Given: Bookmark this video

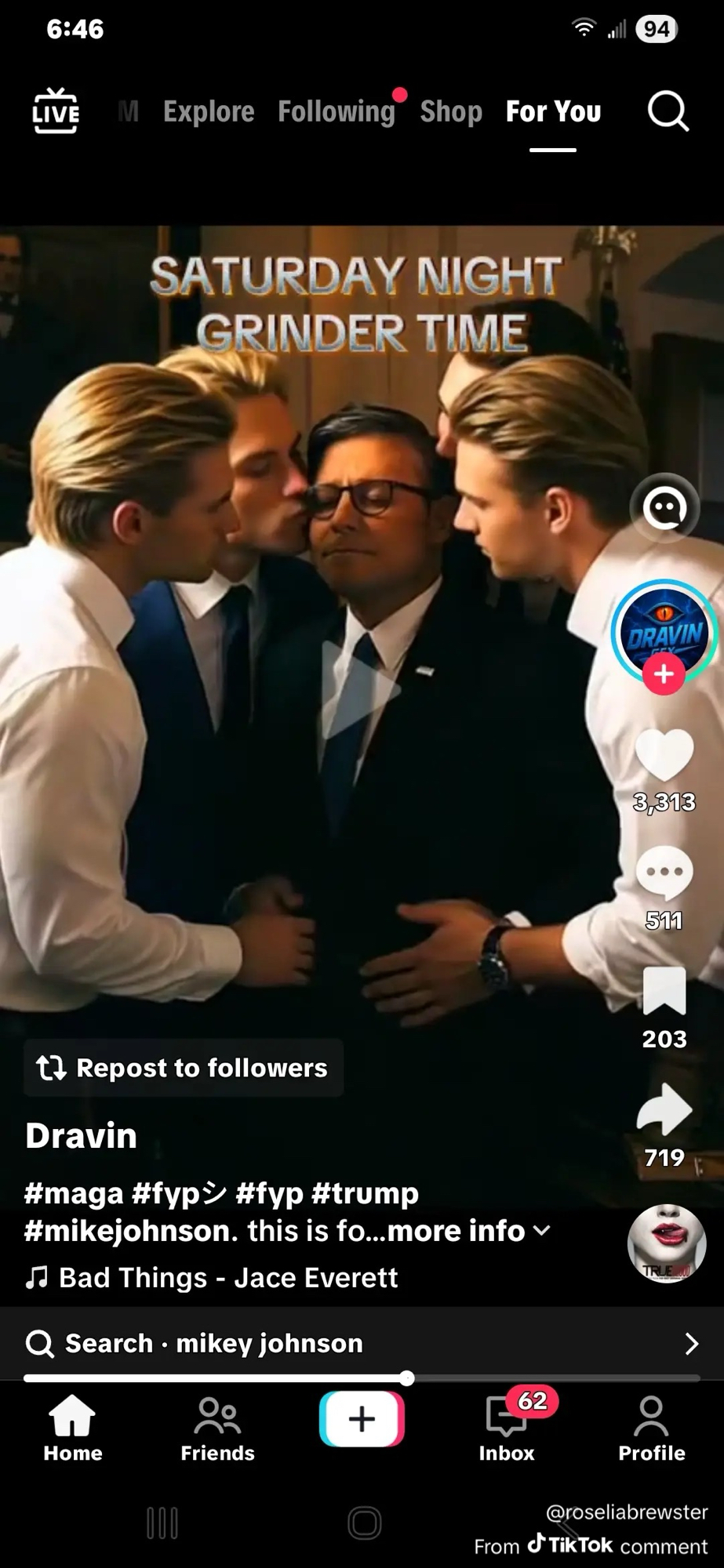Looking at the screenshot, I should click(x=664, y=991).
